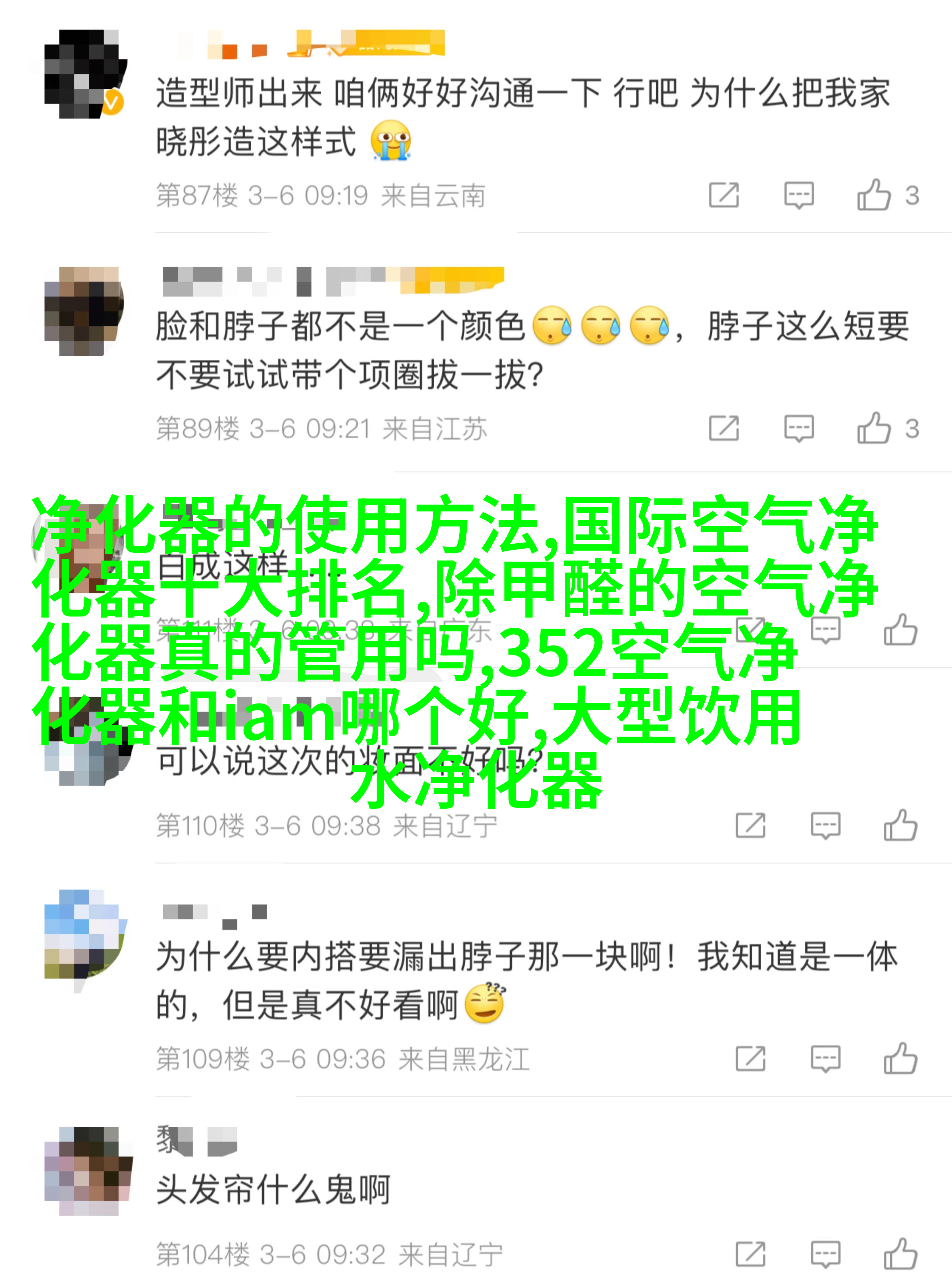Image resolution: width=952 pixels, height=1288 pixels.
Task: Reply to the floor 110 comment
Action: (825, 825)
